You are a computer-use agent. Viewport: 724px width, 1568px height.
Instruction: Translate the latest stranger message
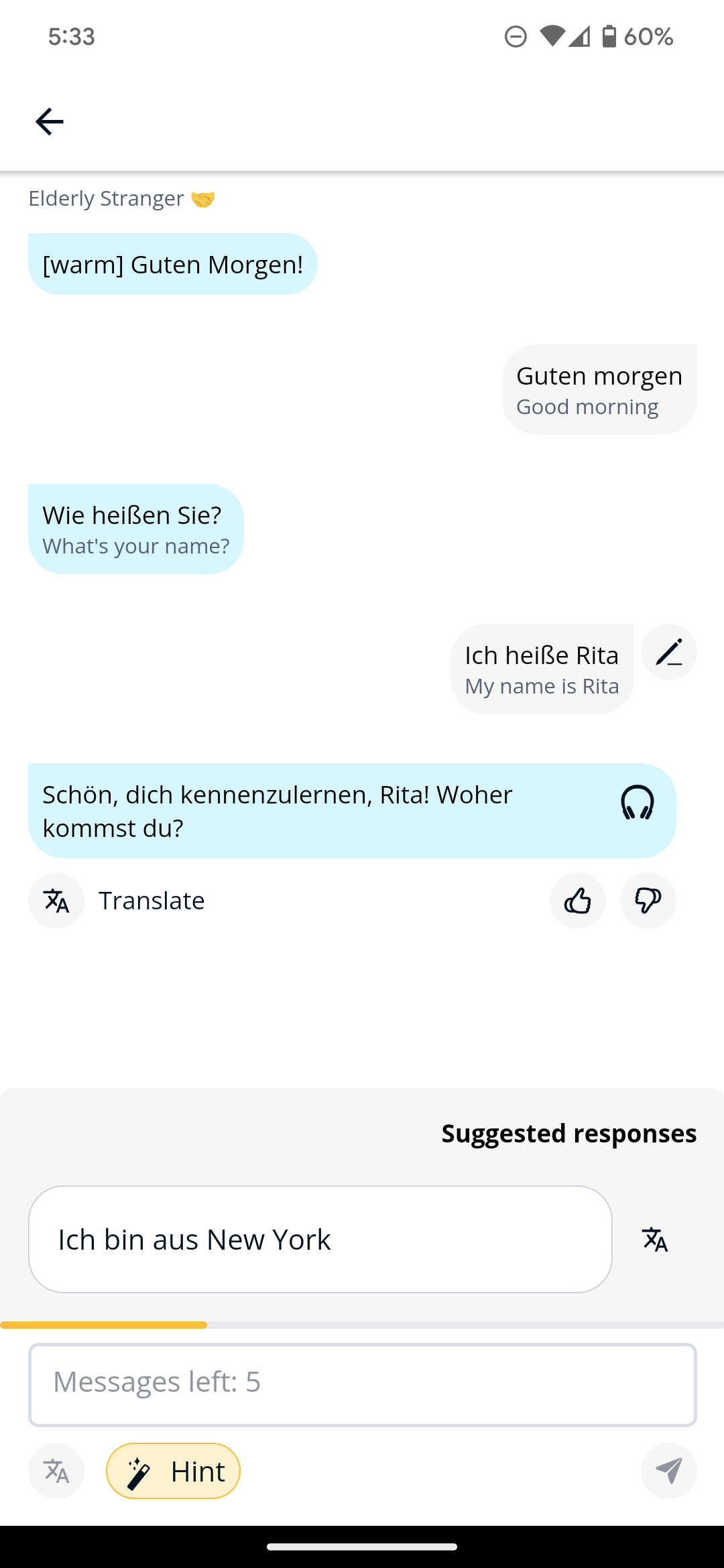tap(57, 901)
